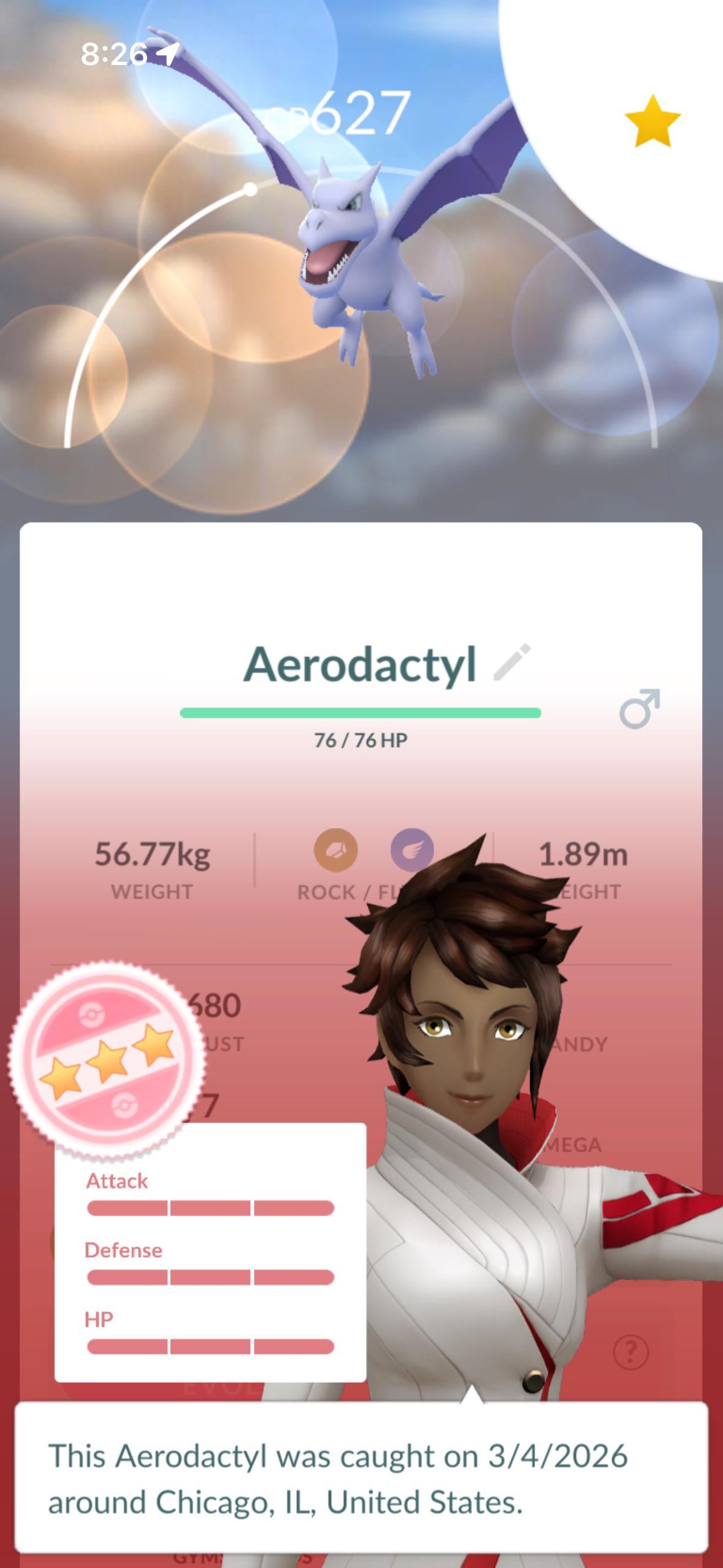Toggle the favorite star for Aerodactyl
Screen dimensions: 723x1568
652,121
